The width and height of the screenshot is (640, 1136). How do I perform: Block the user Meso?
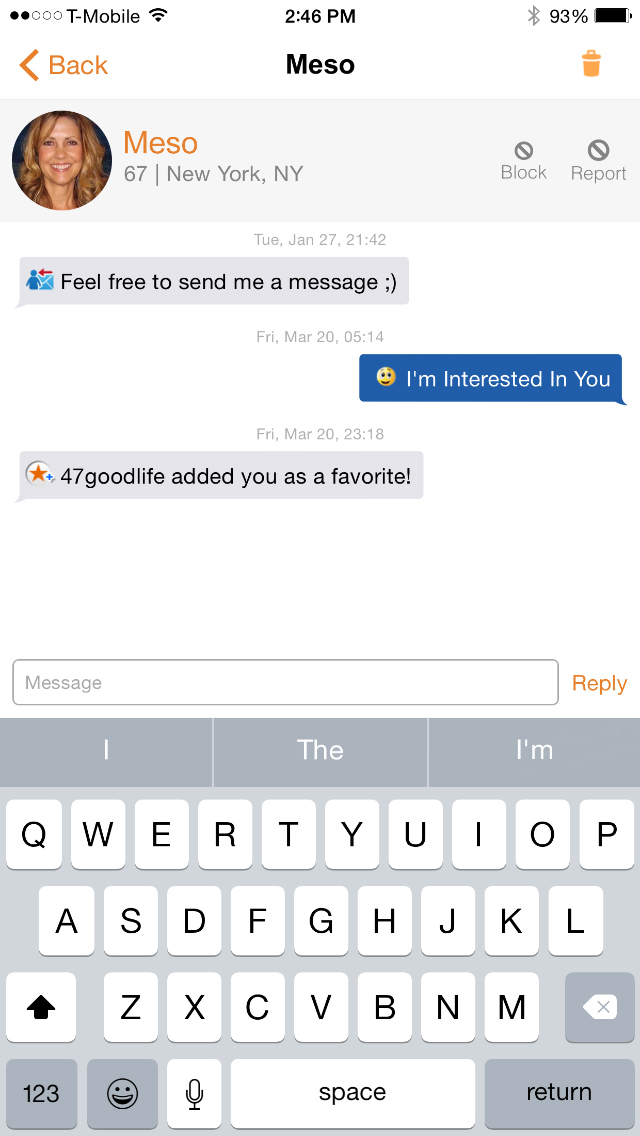tap(523, 161)
